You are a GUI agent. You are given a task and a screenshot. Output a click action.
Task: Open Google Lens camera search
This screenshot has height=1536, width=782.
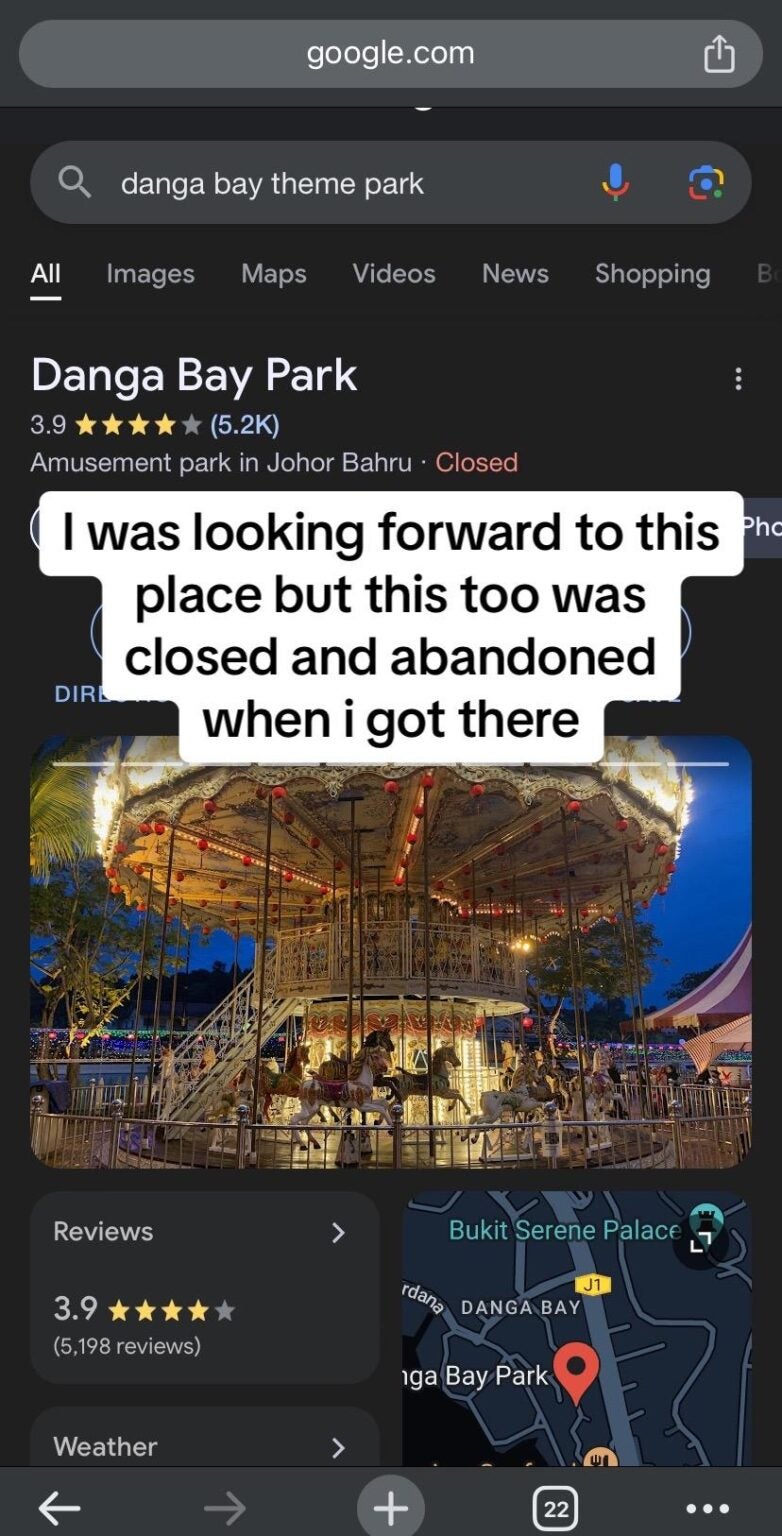(x=708, y=182)
